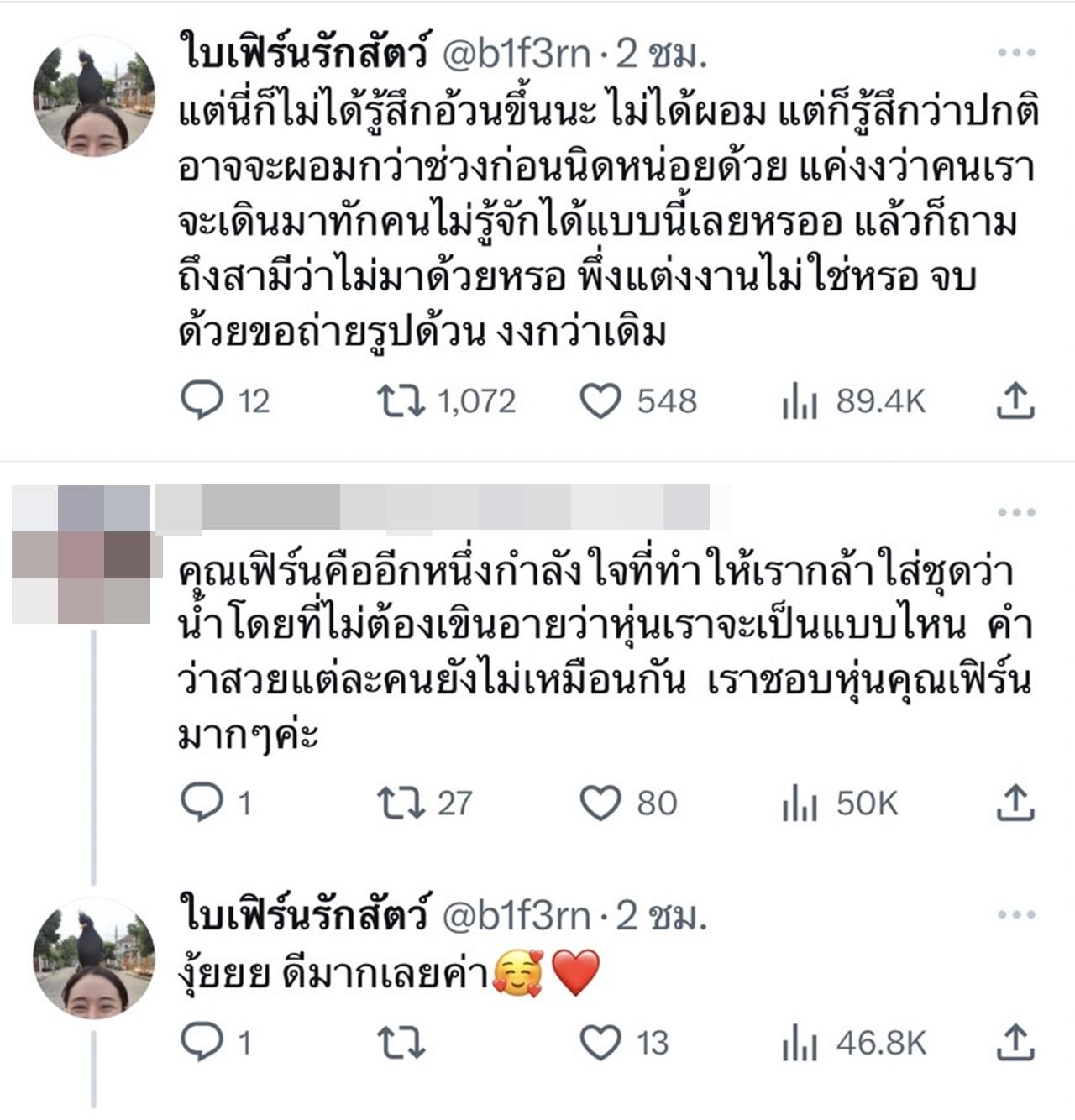Image resolution: width=1075 pixels, height=1120 pixels.
Task: Open overflow menu on the emoji reply
Action: tap(1016, 914)
